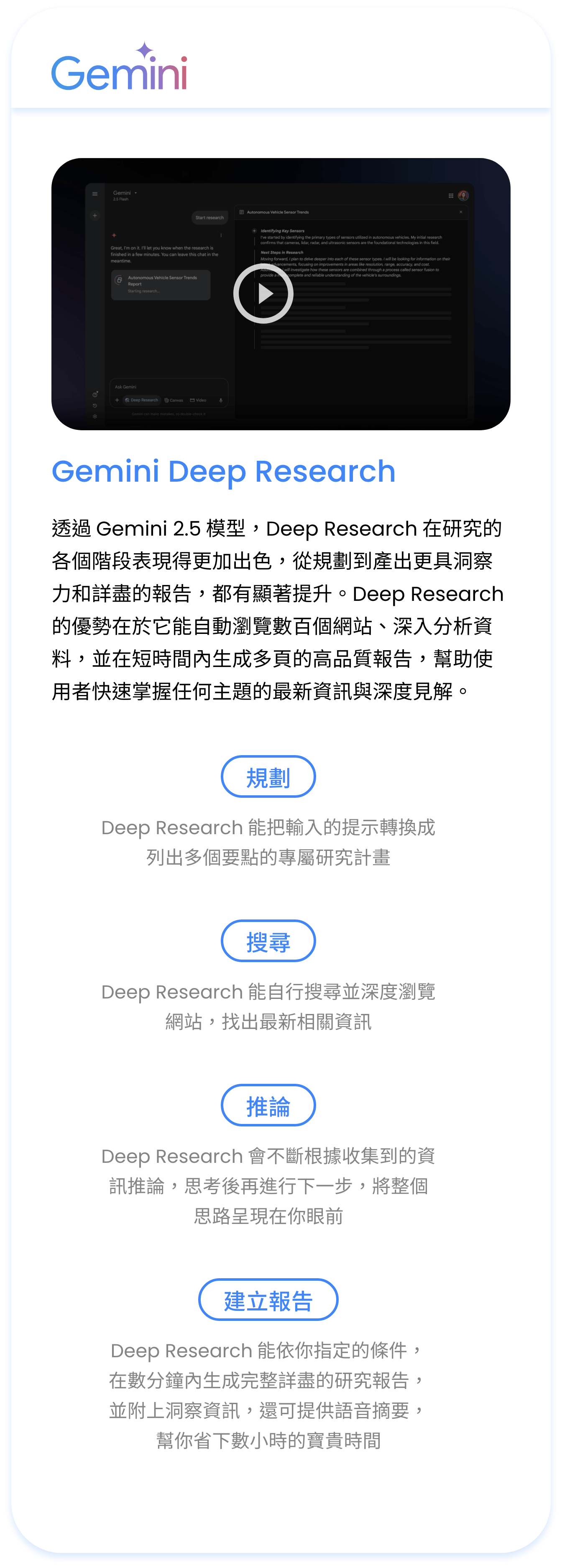
Task: Play the Gemini Deep Research video
Action: pyautogui.click(x=264, y=294)
